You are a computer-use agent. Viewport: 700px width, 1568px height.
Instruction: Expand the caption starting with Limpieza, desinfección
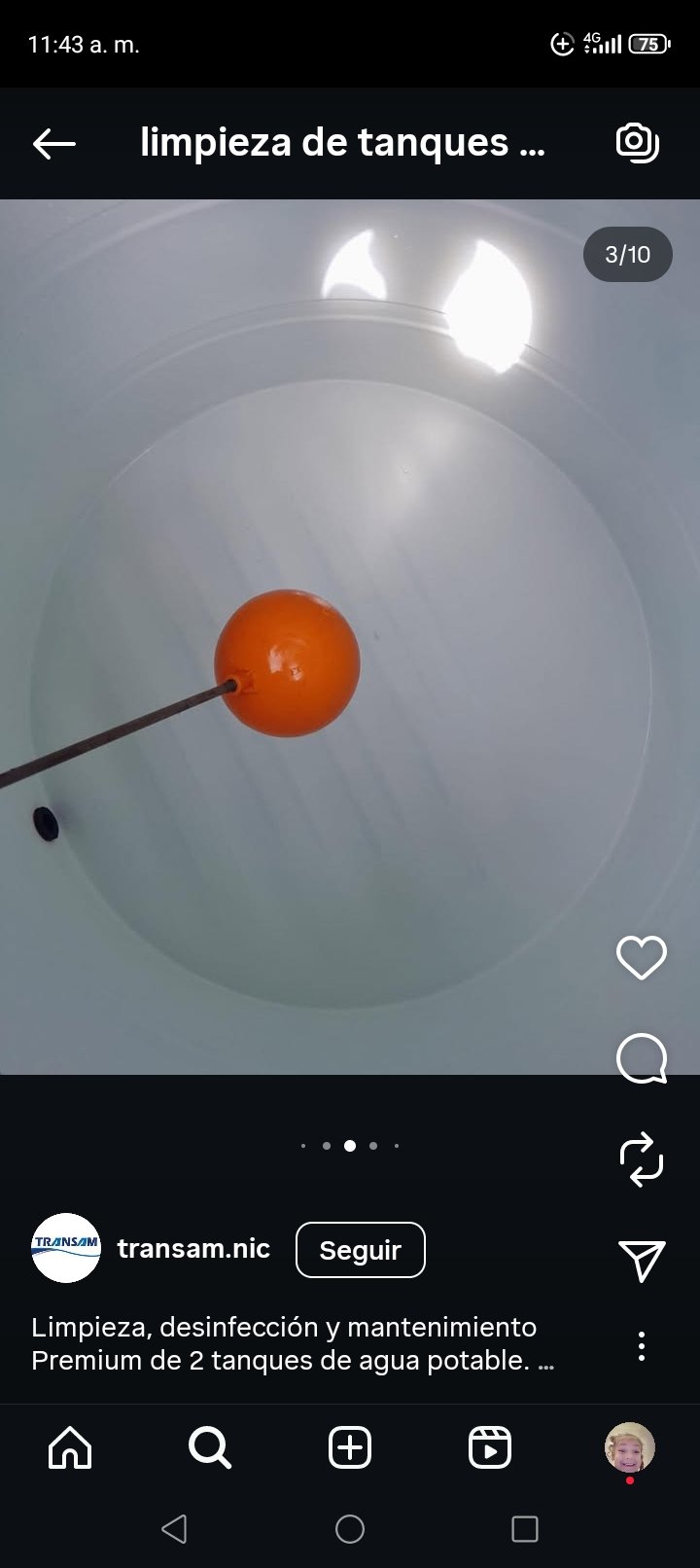292,1343
